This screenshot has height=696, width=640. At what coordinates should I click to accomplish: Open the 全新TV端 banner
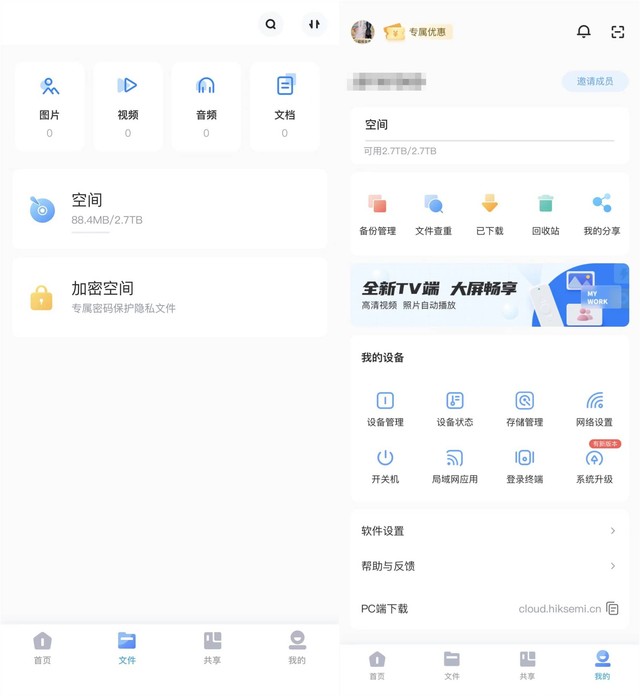pyautogui.click(x=489, y=295)
